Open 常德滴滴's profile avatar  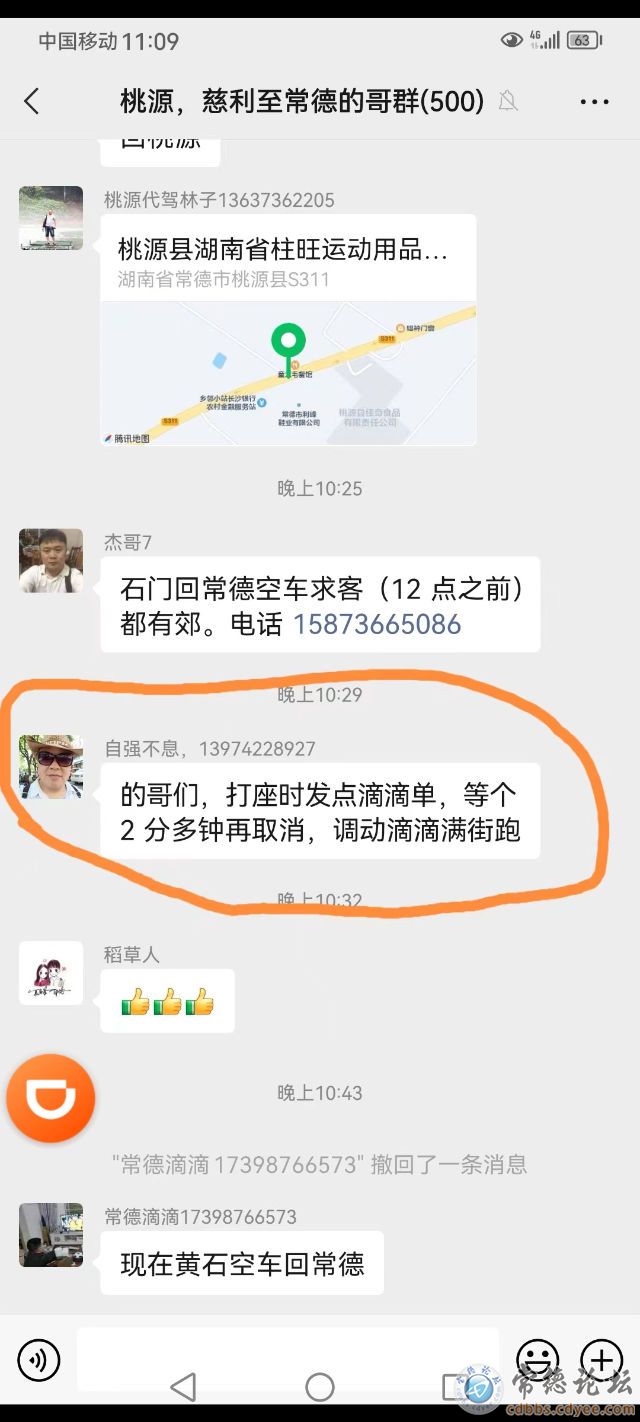click(51, 1235)
